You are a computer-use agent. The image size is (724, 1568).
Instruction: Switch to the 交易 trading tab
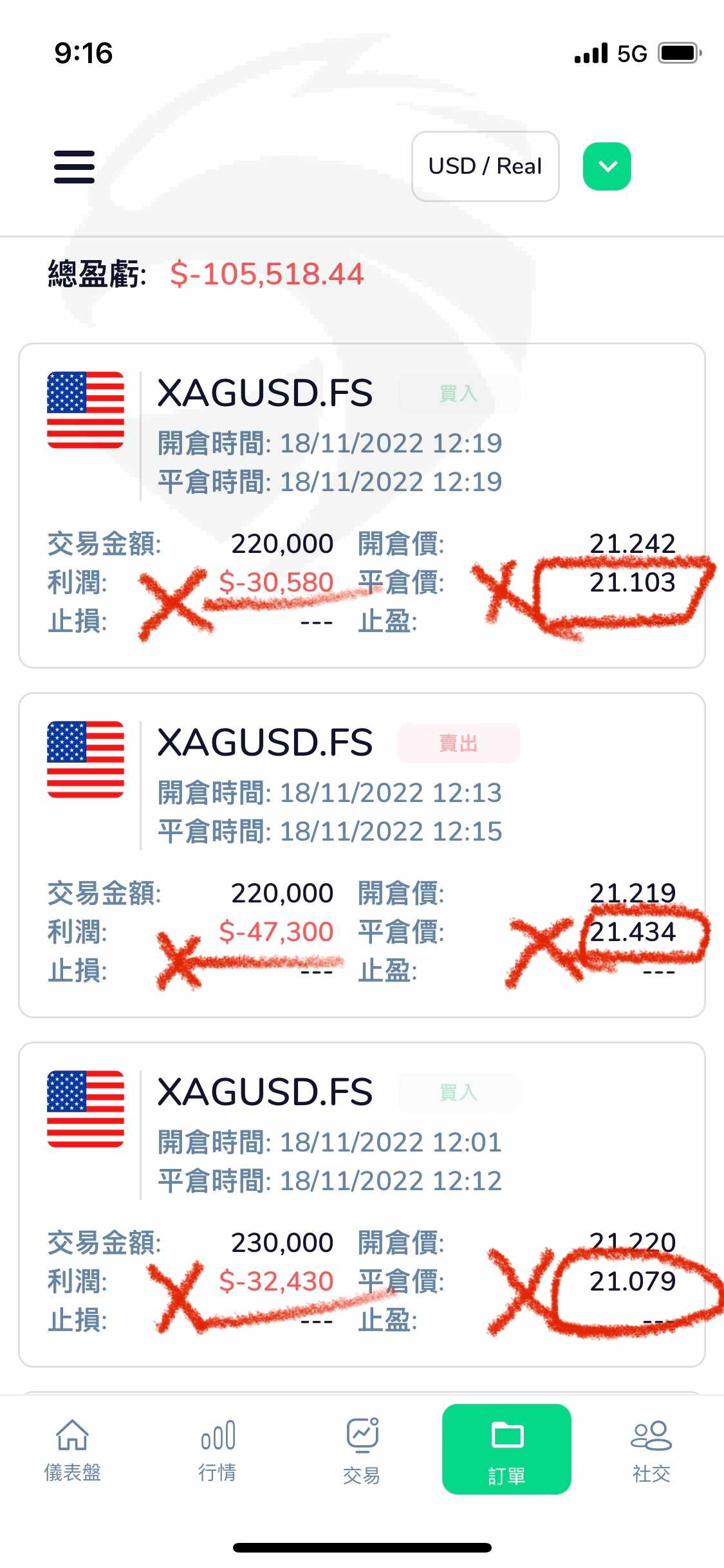click(362, 1451)
